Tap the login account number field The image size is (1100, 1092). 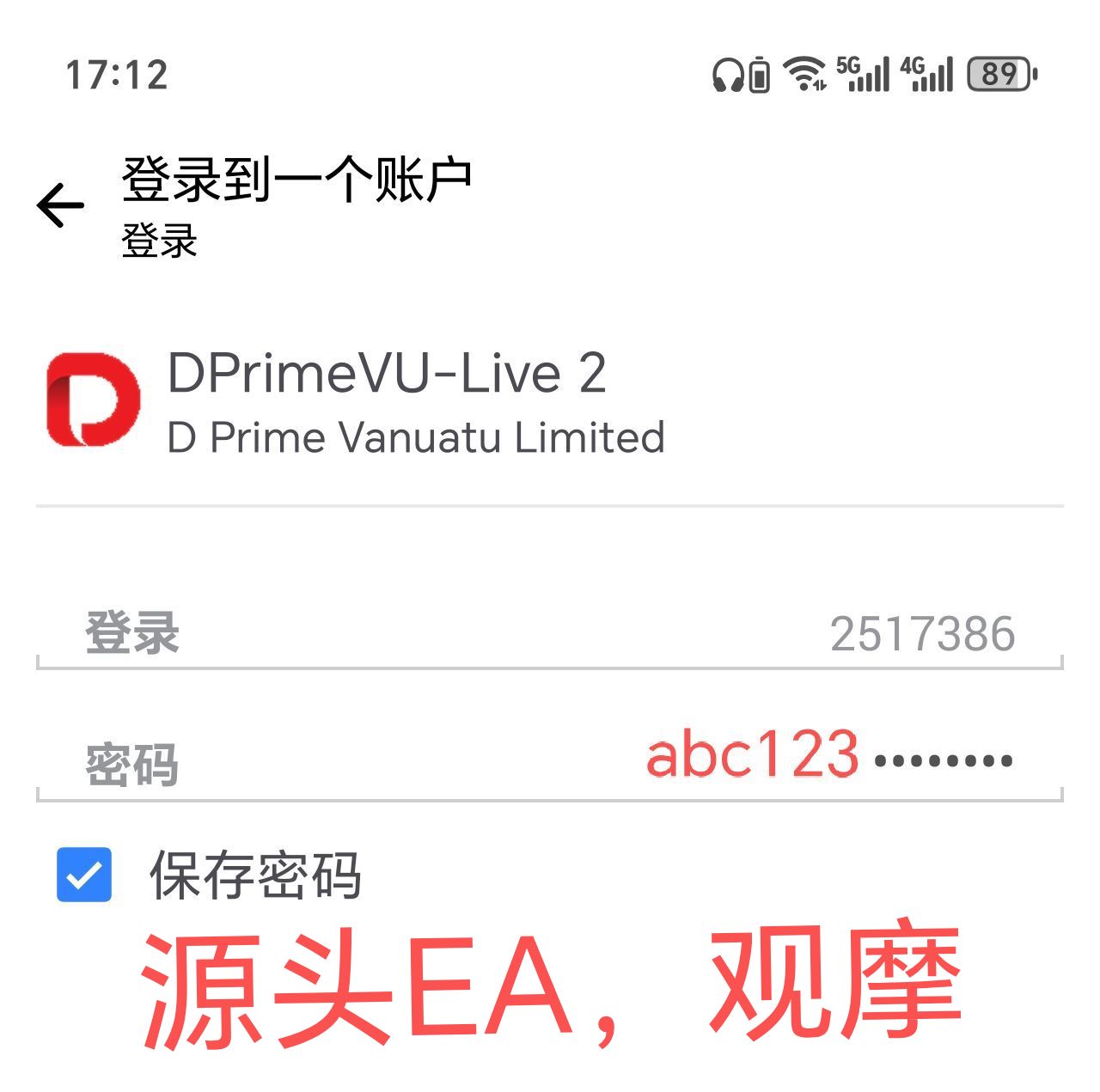[x=550, y=634]
